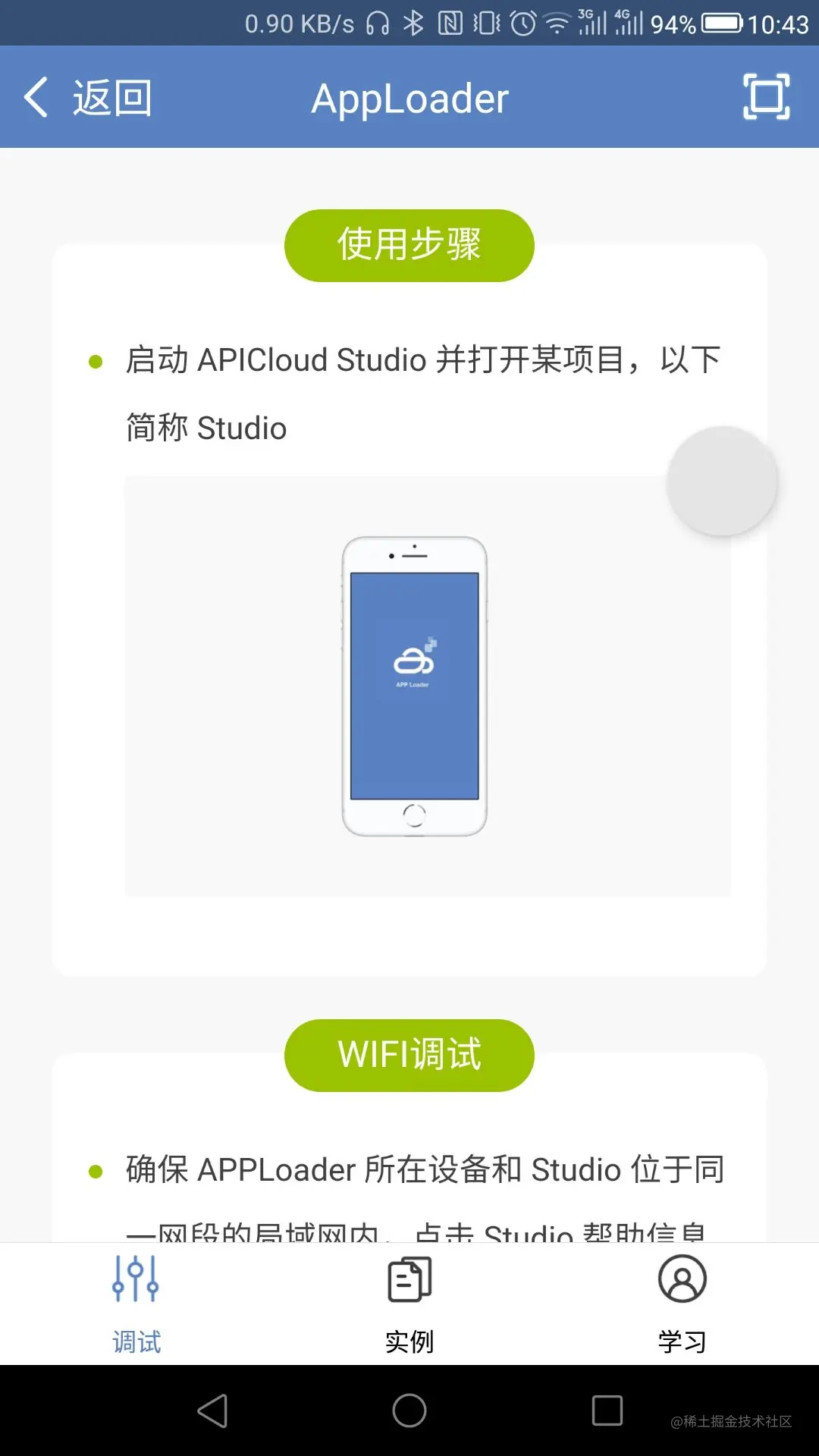Open the 学习 tab

pos(682,1304)
